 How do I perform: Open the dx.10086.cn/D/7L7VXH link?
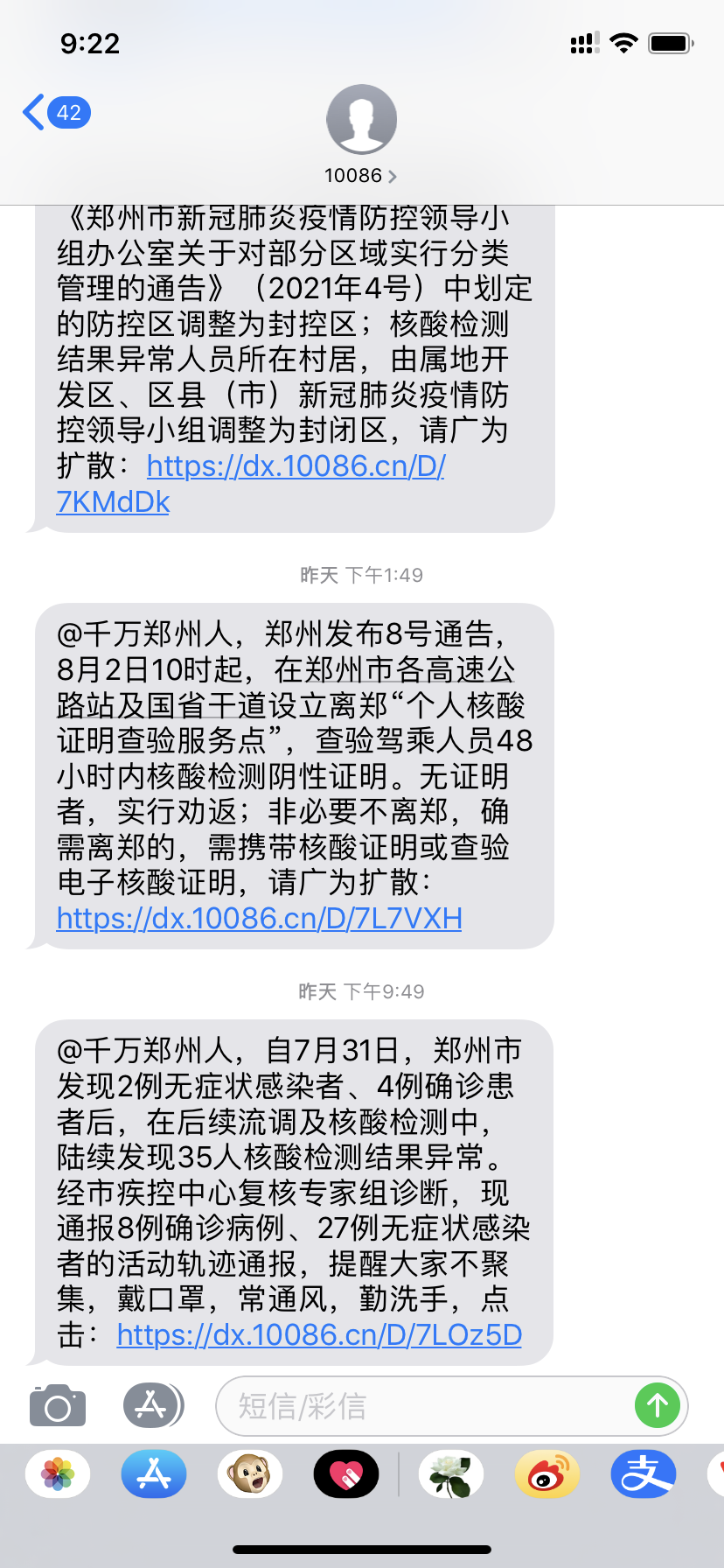click(259, 918)
